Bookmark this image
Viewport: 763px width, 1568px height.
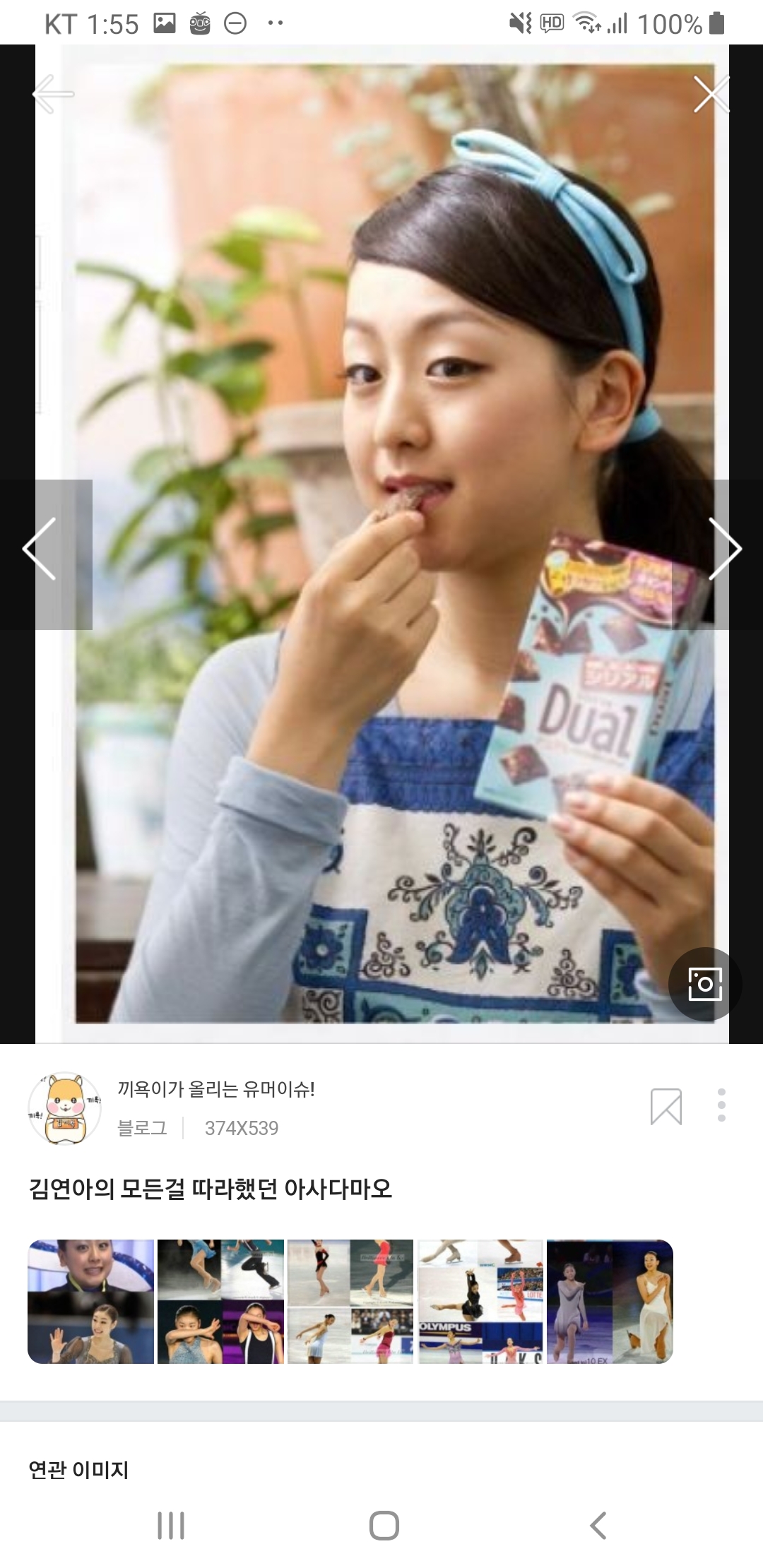click(x=666, y=1106)
